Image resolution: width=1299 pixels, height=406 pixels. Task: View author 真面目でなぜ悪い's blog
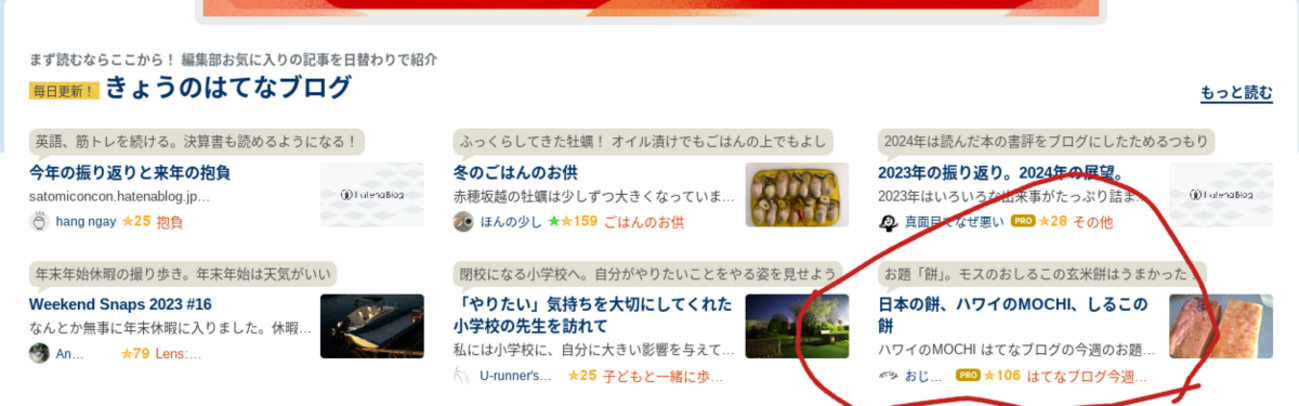coord(953,222)
